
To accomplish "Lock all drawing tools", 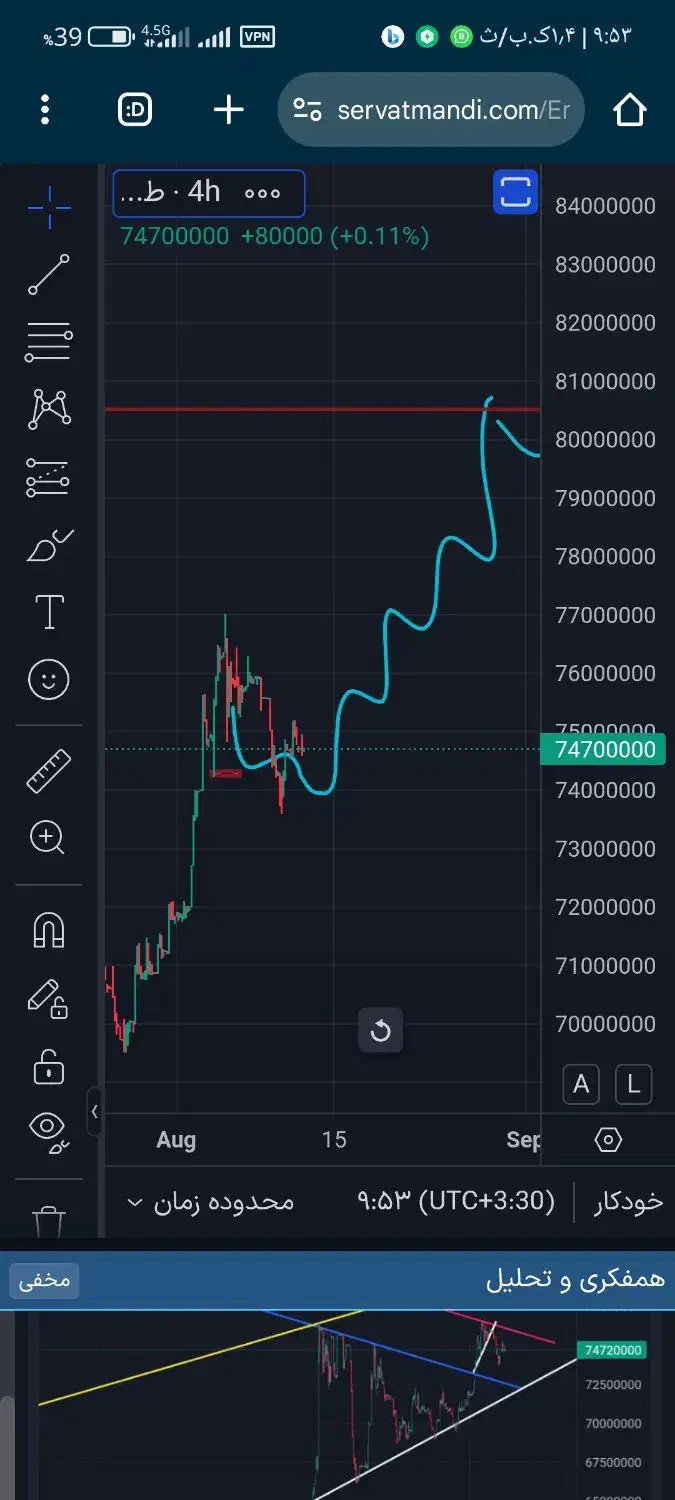I will tap(49, 1066).
